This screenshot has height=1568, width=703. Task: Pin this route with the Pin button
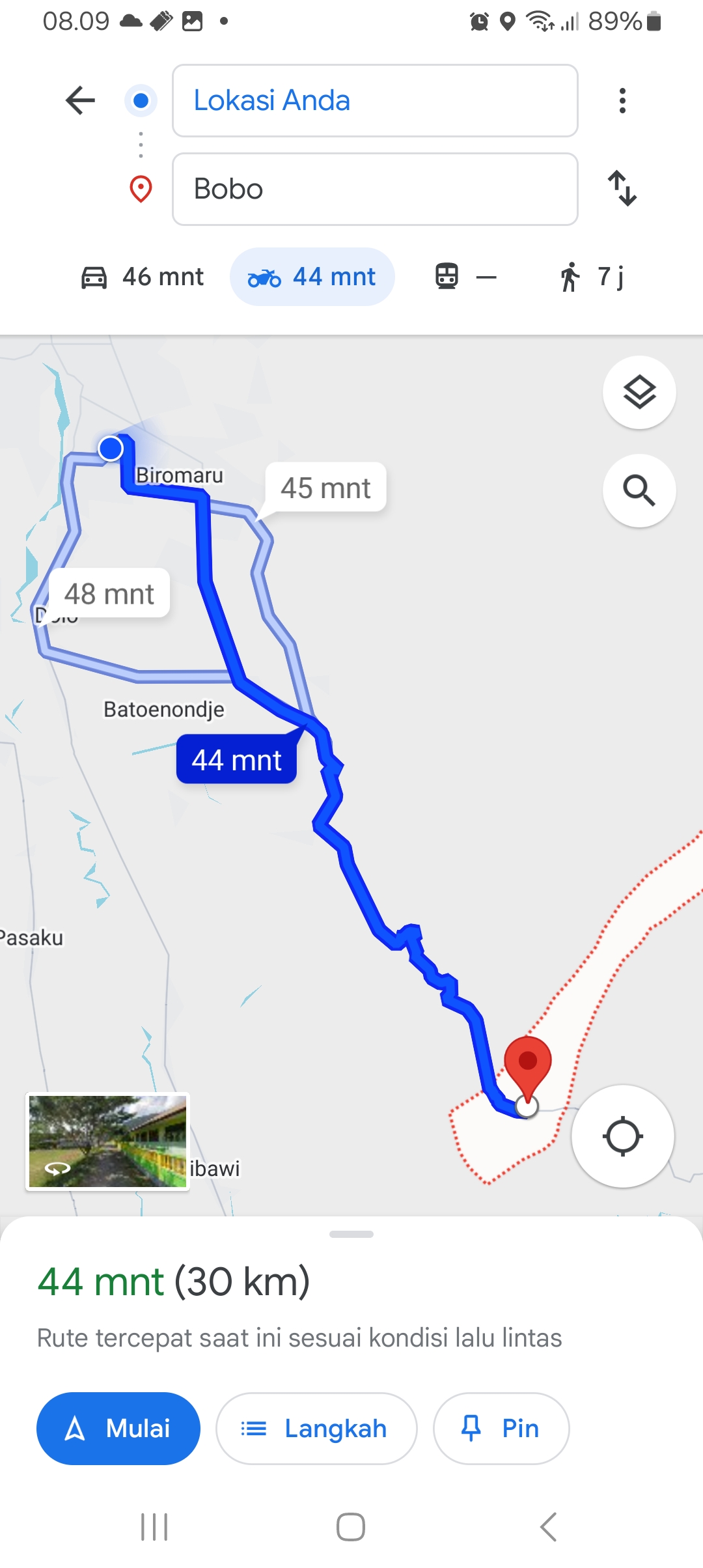click(501, 1429)
